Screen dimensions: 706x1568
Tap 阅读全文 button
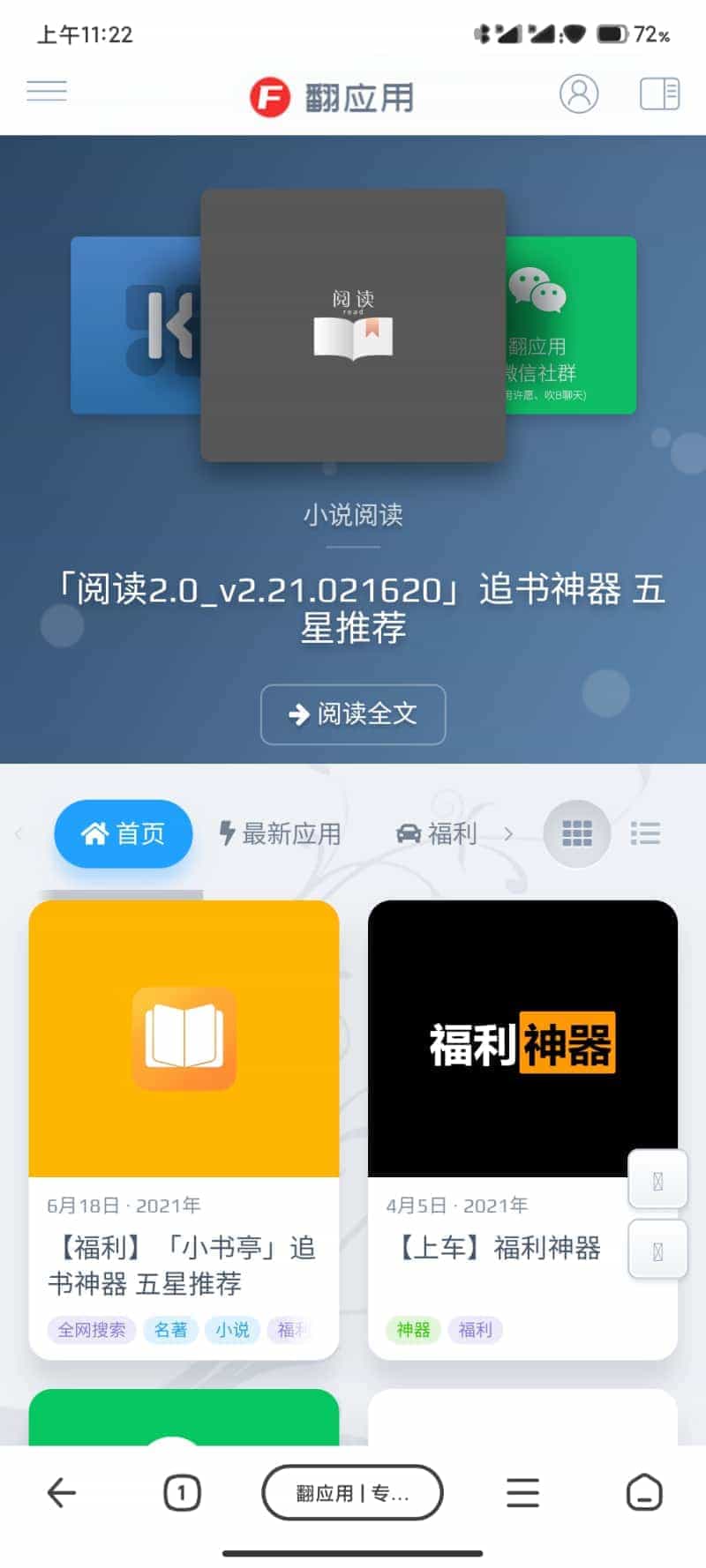click(353, 714)
